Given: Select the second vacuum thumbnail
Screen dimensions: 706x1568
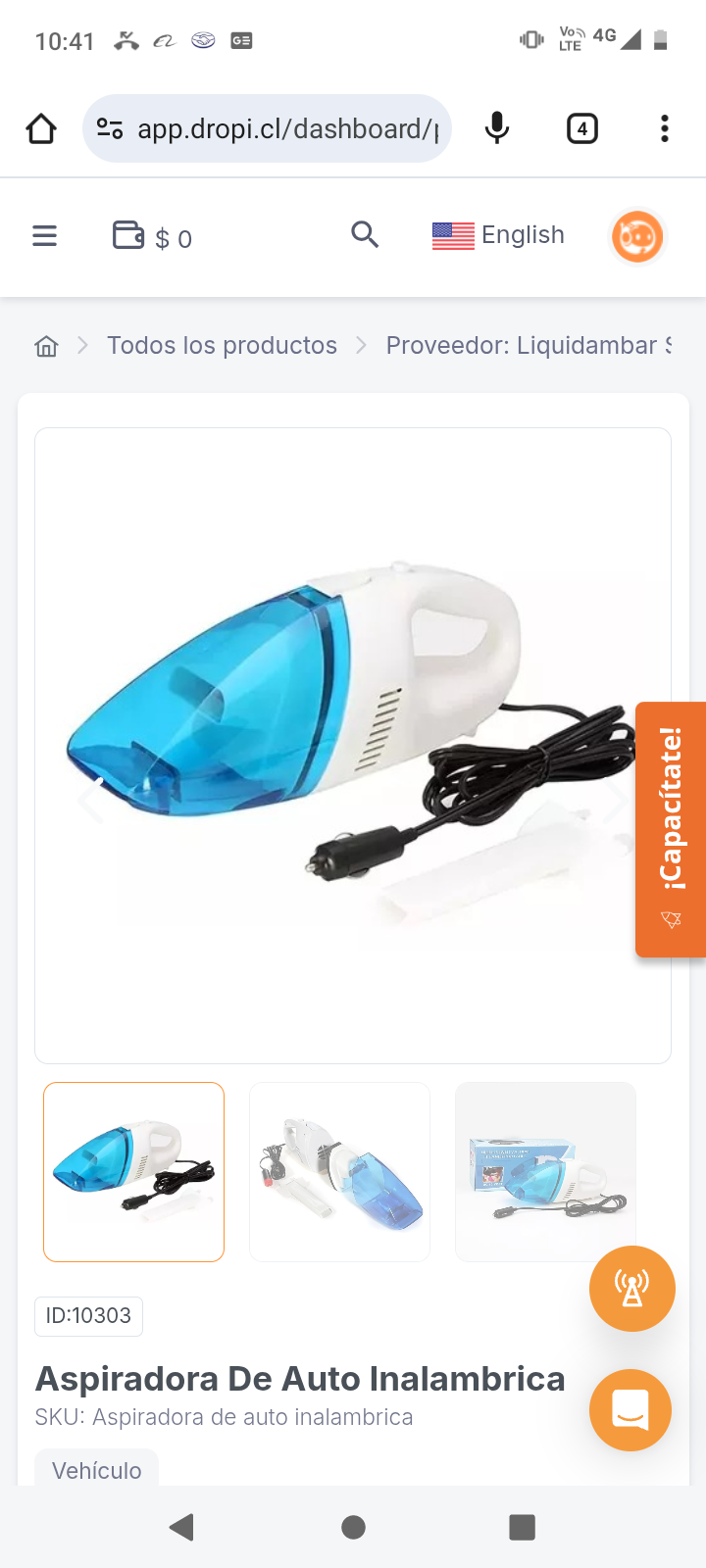Looking at the screenshot, I should coord(339,1172).
